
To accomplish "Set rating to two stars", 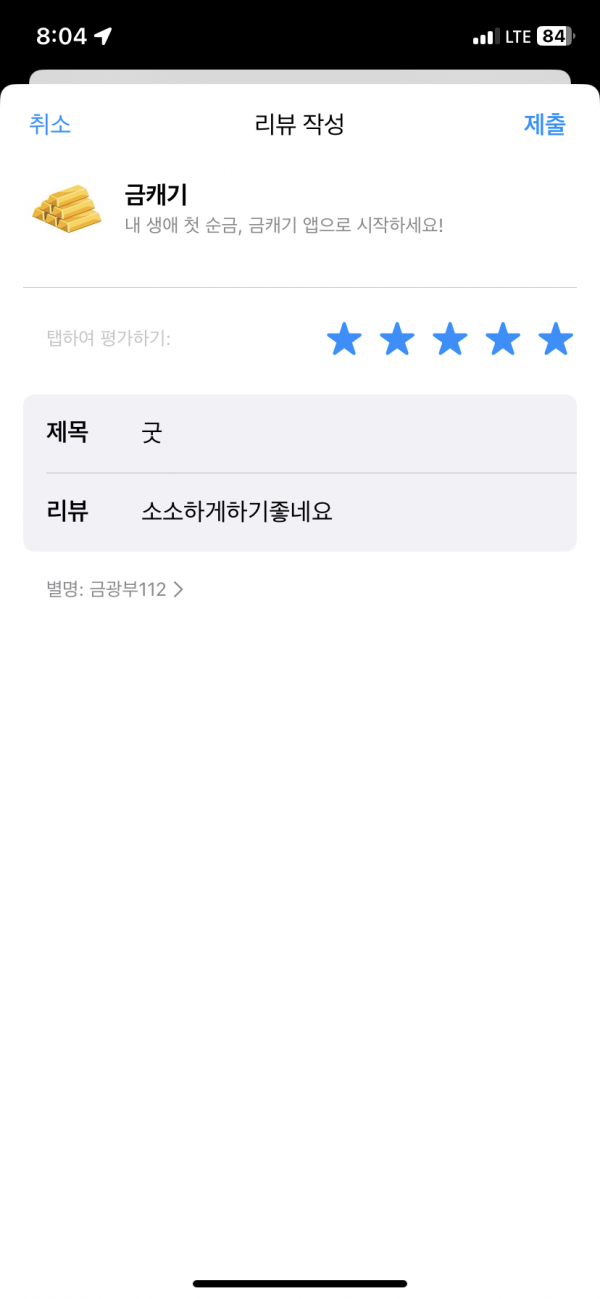I will click(x=397, y=339).
